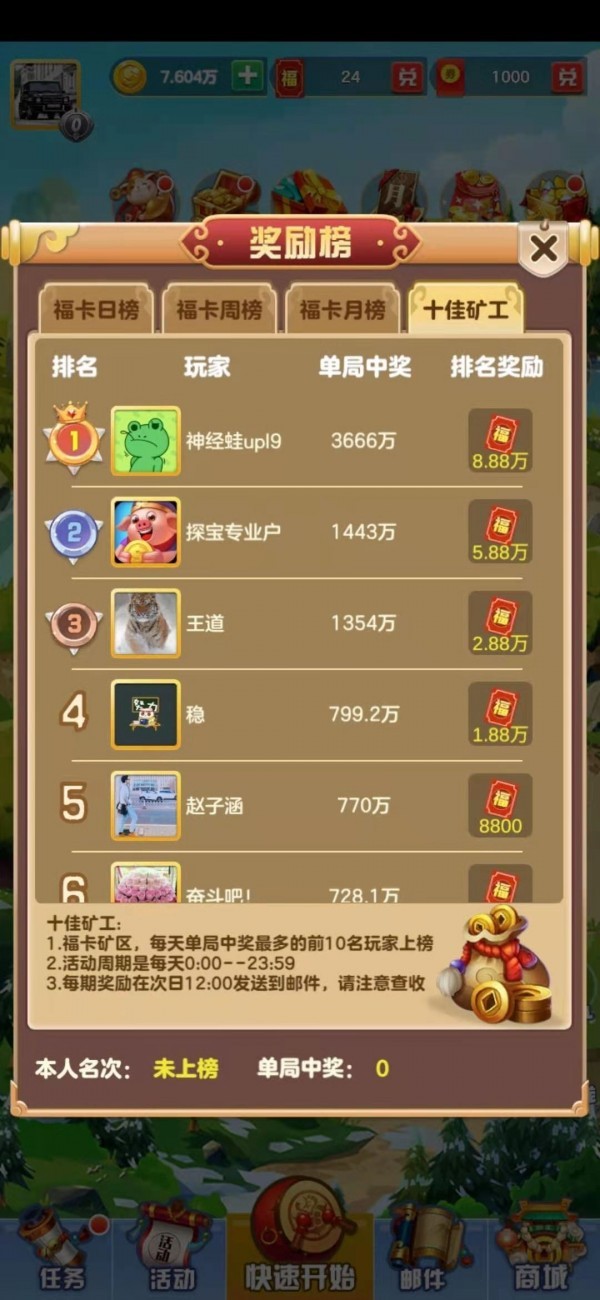Image resolution: width=600 pixels, height=1300 pixels.
Task: Switch to the 福卡月榜 tab
Action: (x=342, y=310)
